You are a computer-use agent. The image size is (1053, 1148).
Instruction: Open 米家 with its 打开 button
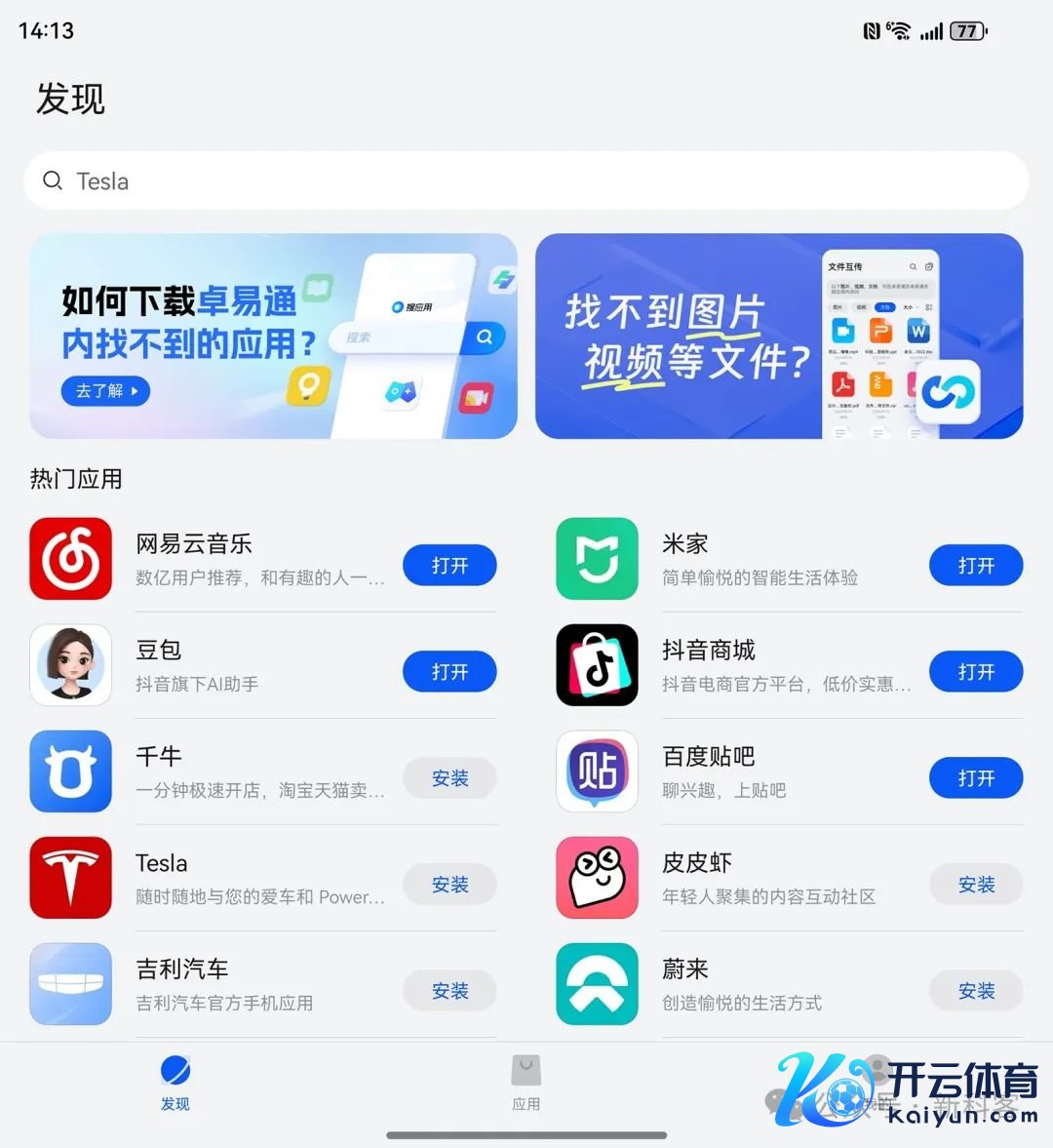click(x=975, y=566)
